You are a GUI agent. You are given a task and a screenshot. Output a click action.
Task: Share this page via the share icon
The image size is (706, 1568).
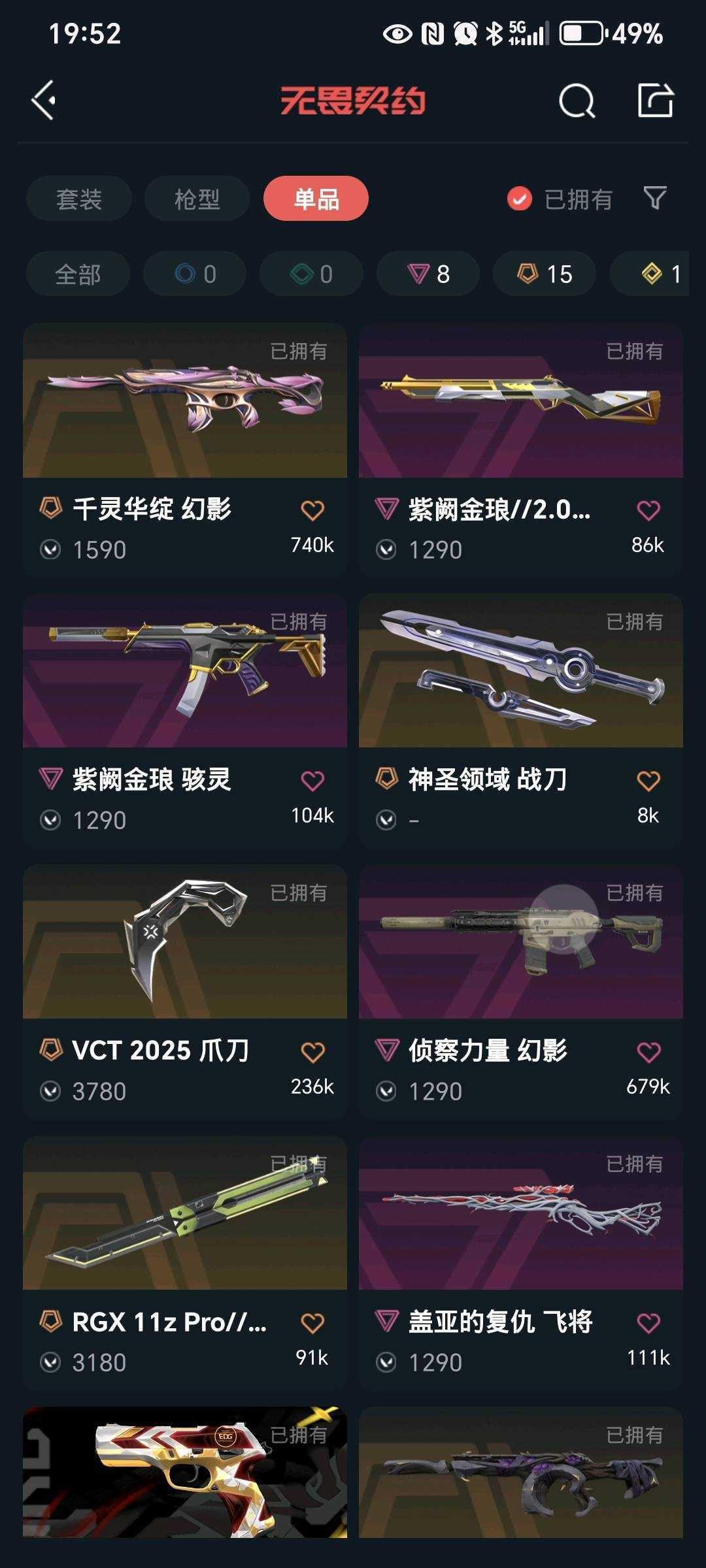click(x=656, y=101)
